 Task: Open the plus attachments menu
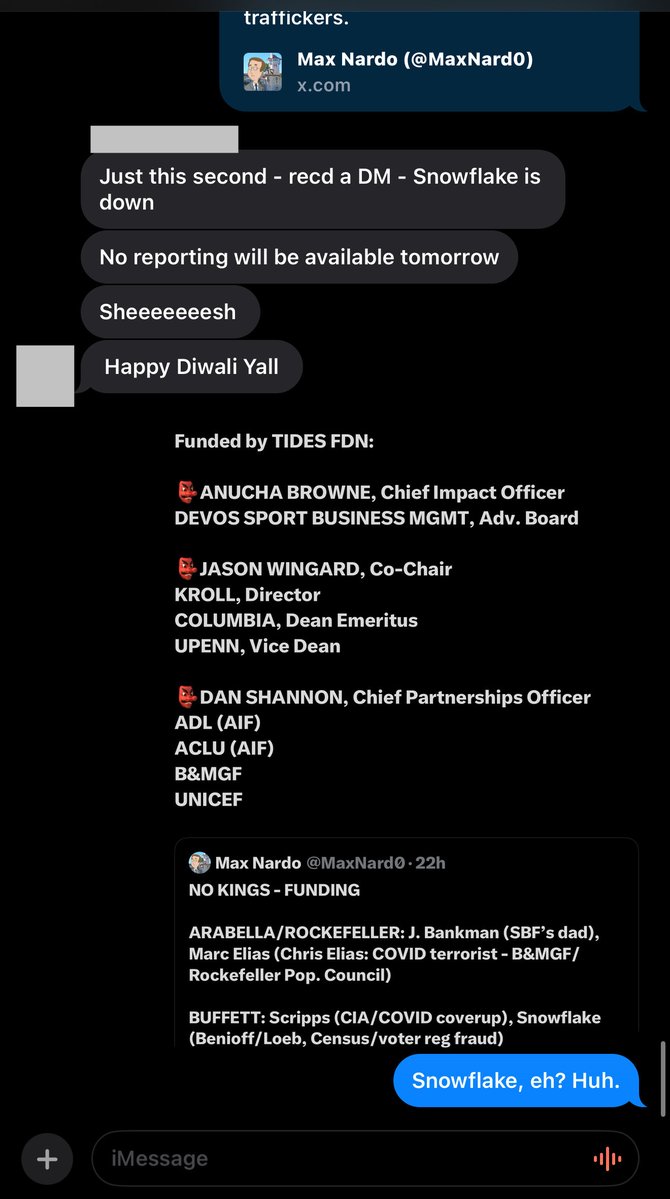pos(47,1159)
